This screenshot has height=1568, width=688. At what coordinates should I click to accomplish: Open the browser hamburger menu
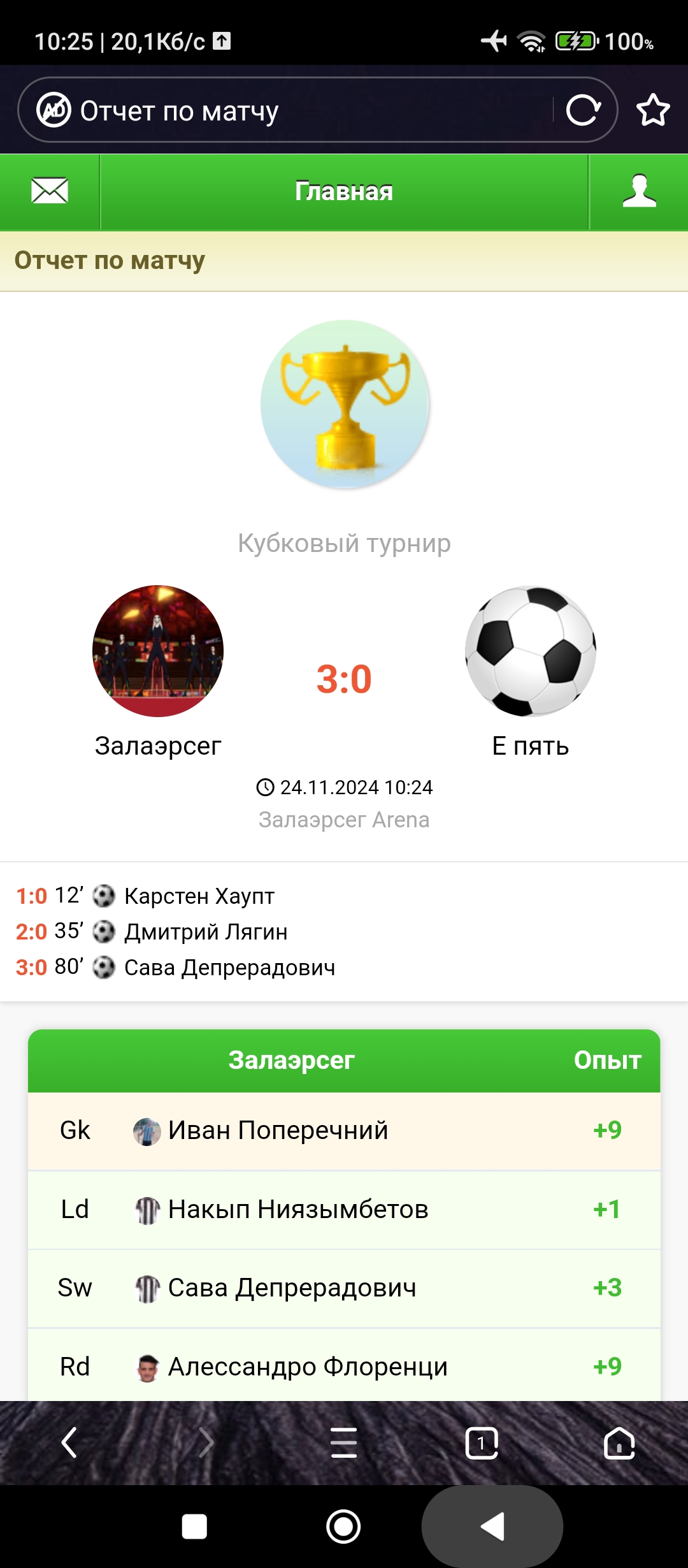[344, 1442]
